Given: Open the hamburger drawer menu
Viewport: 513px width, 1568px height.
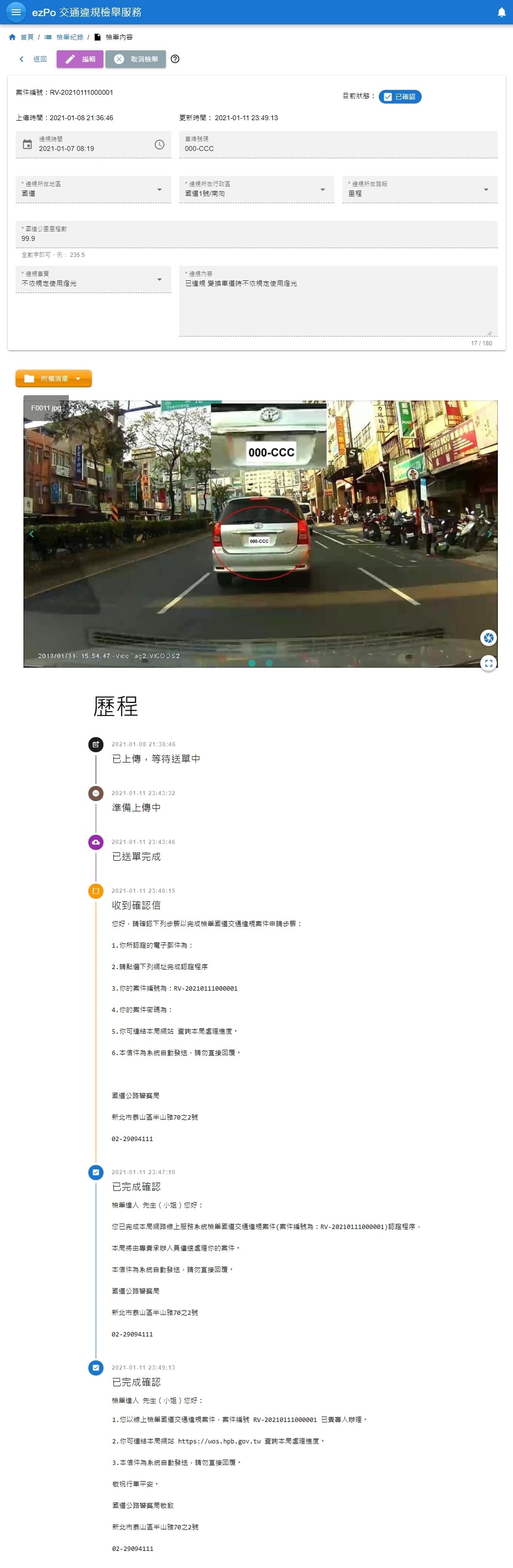Looking at the screenshot, I should pyautogui.click(x=16, y=12).
